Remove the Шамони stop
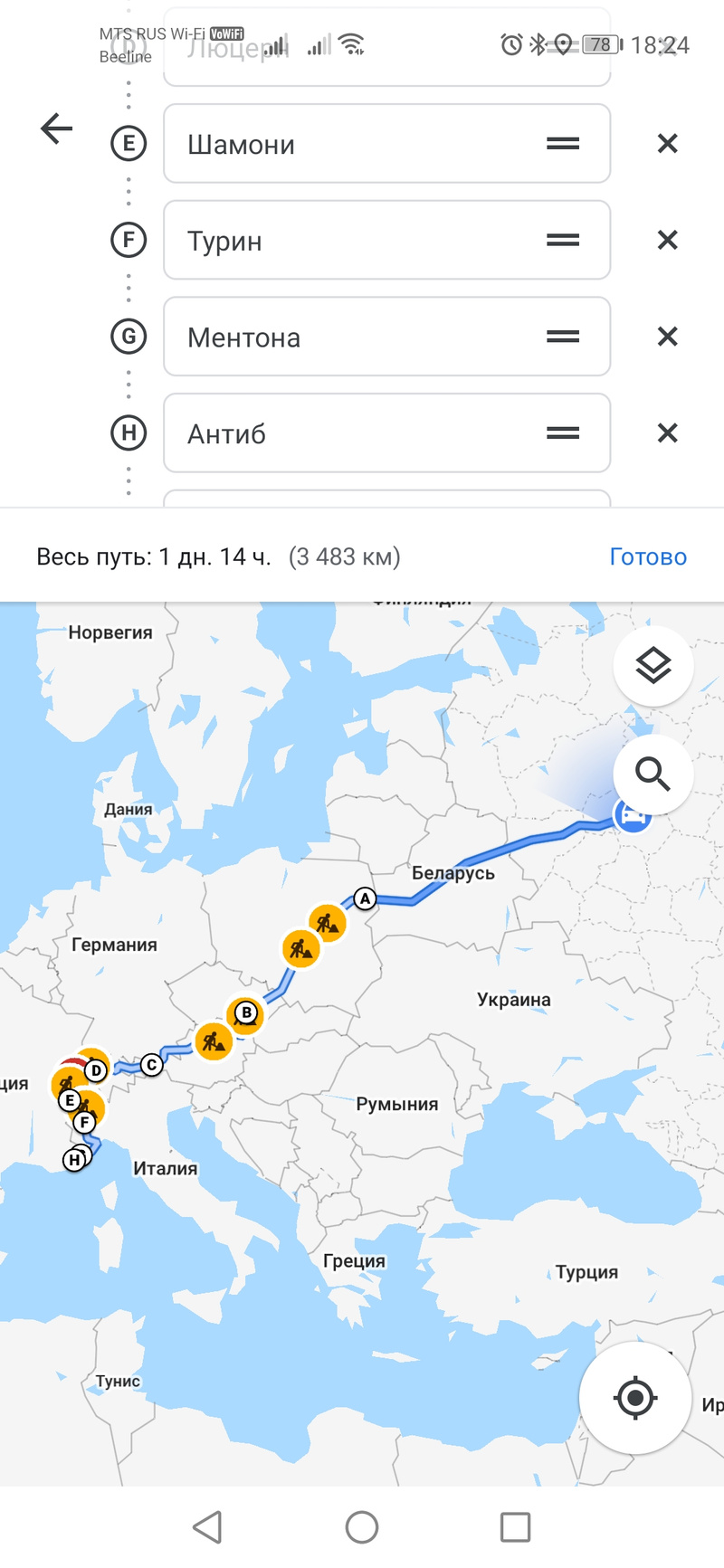The width and height of the screenshot is (724, 1568). pos(667,143)
